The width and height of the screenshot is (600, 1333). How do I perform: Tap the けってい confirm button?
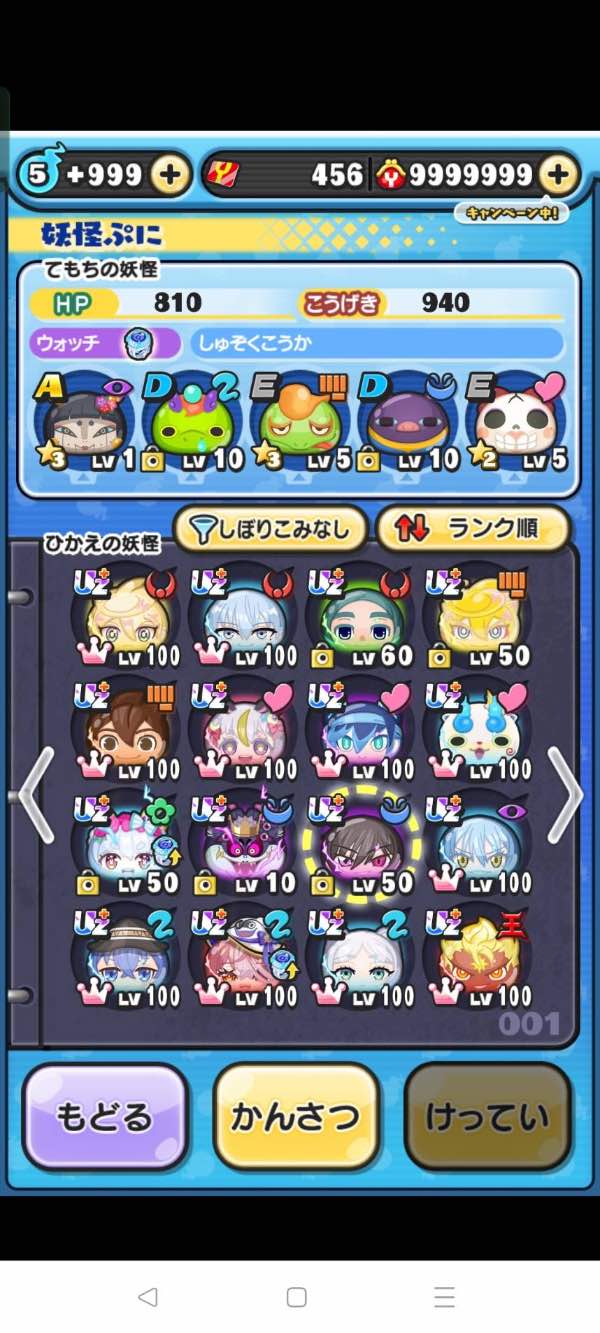click(x=487, y=1116)
